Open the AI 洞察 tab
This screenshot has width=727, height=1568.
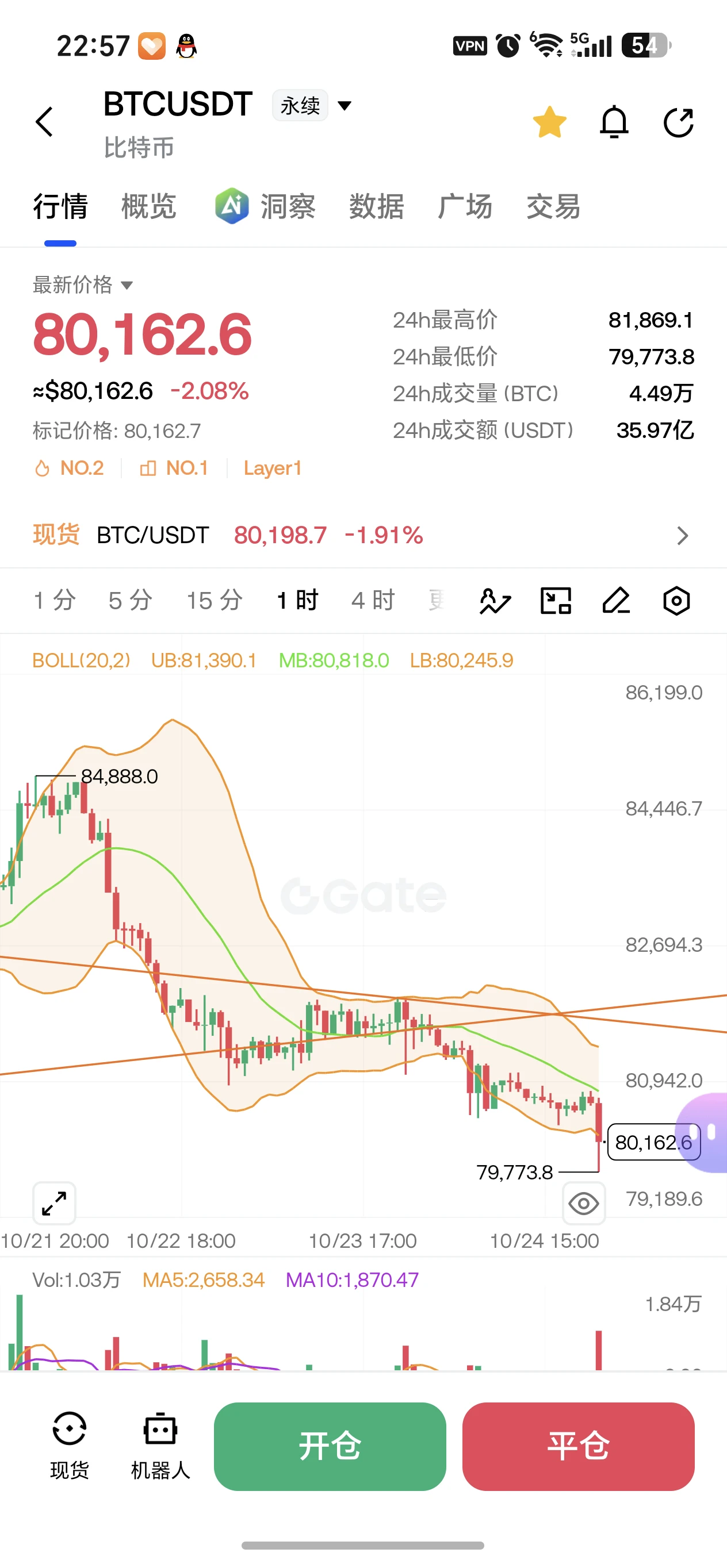click(x=266, y=206)
